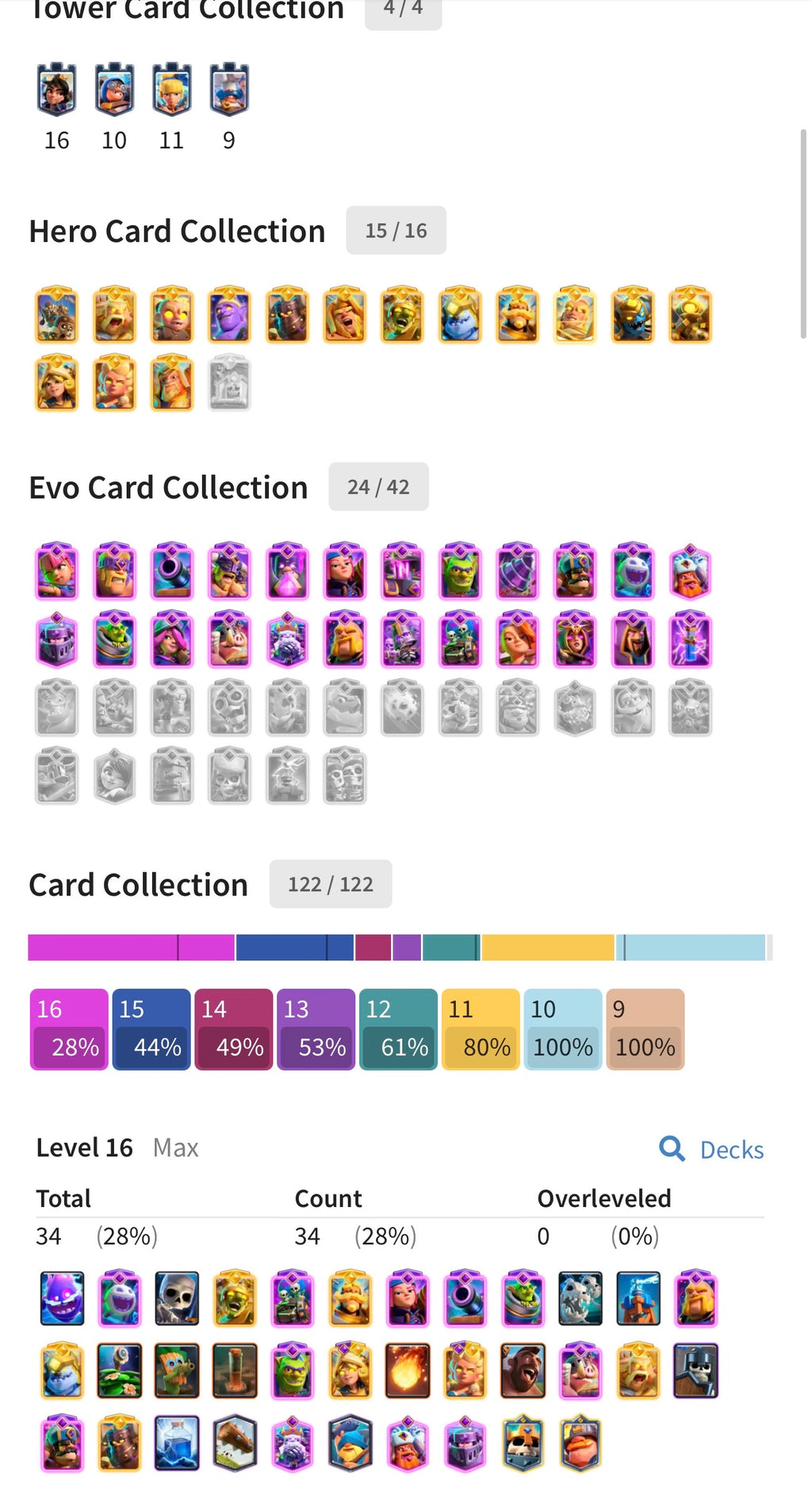Select the level 16 box showing 28%
This screenshot has width=812, height=1494.
pos(69,1029)
